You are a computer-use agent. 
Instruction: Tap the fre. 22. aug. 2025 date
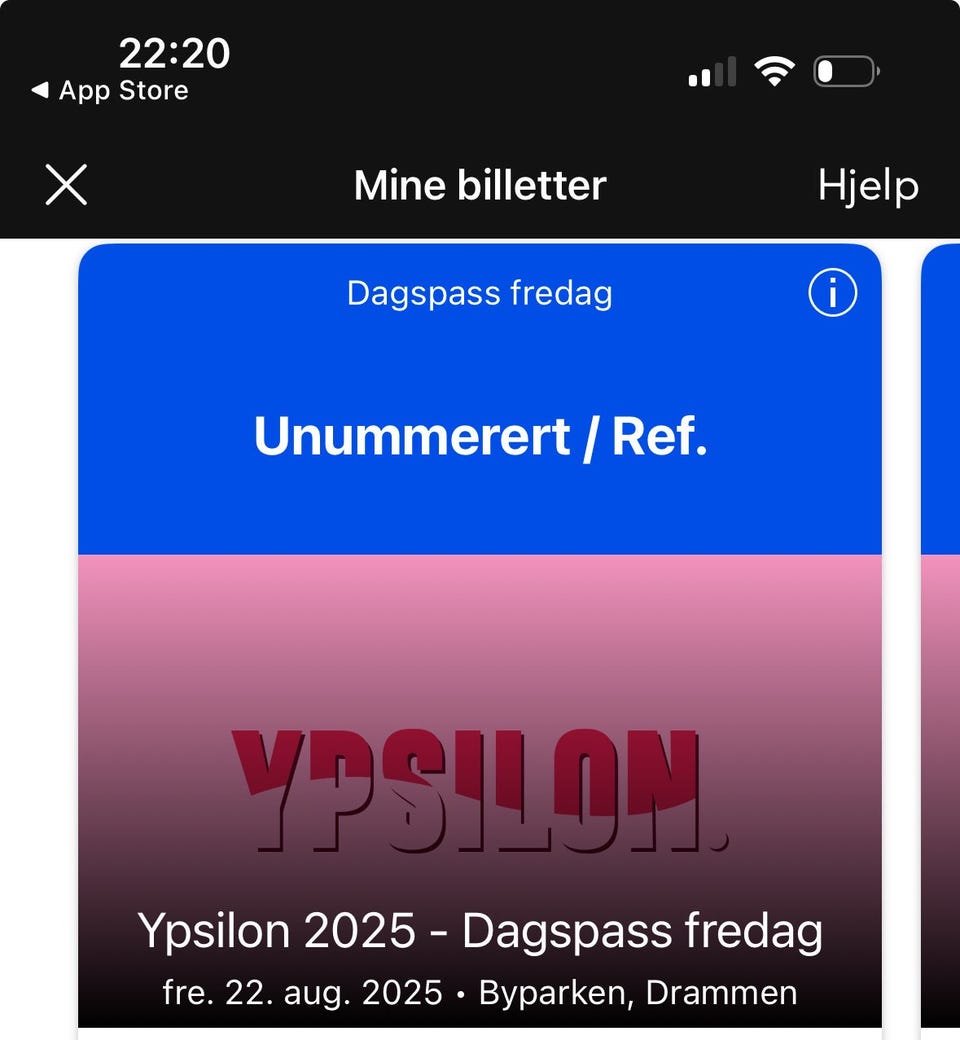click(300, 992)
